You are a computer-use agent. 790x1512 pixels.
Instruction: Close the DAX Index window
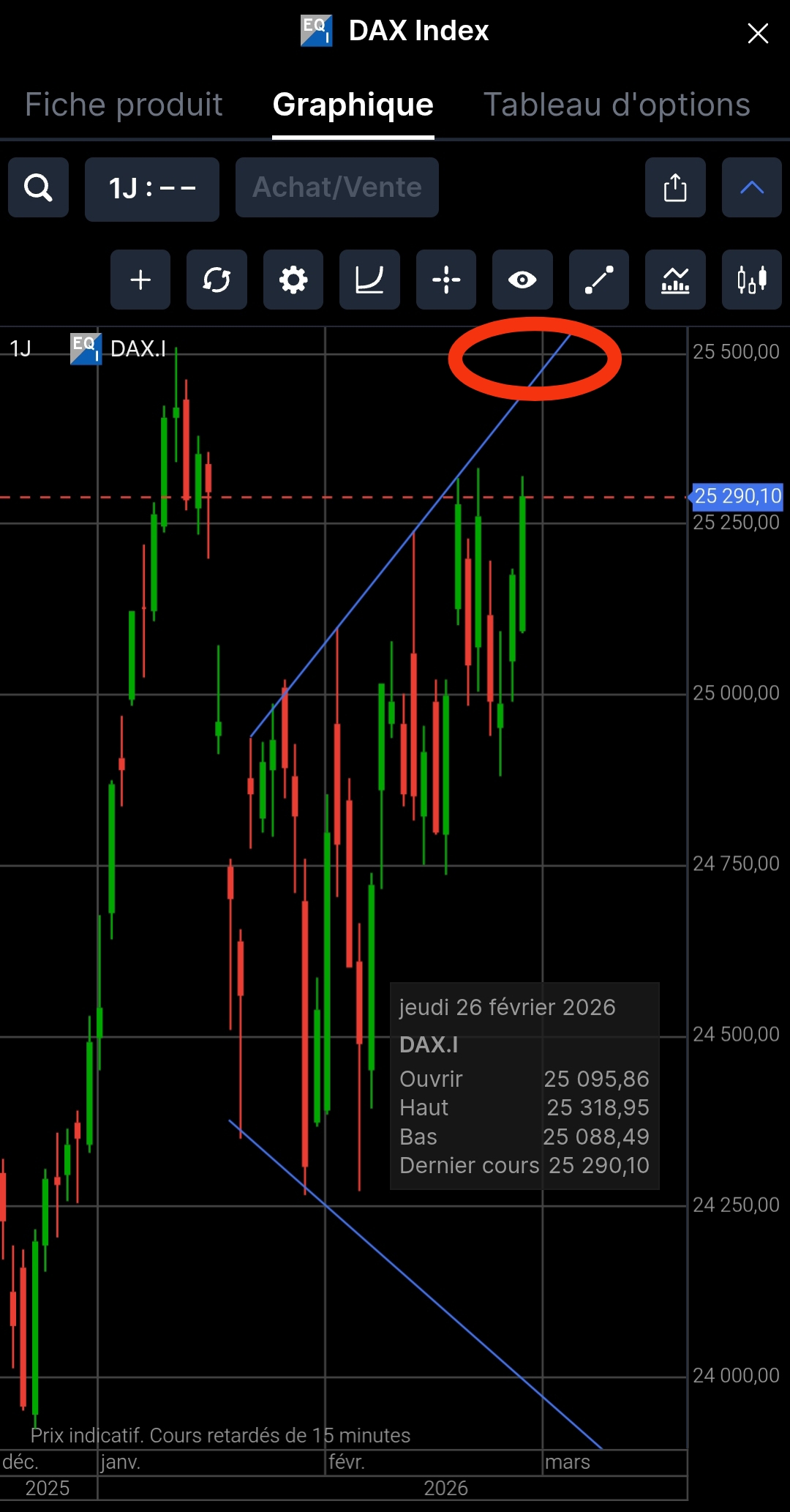pos(758,33)
